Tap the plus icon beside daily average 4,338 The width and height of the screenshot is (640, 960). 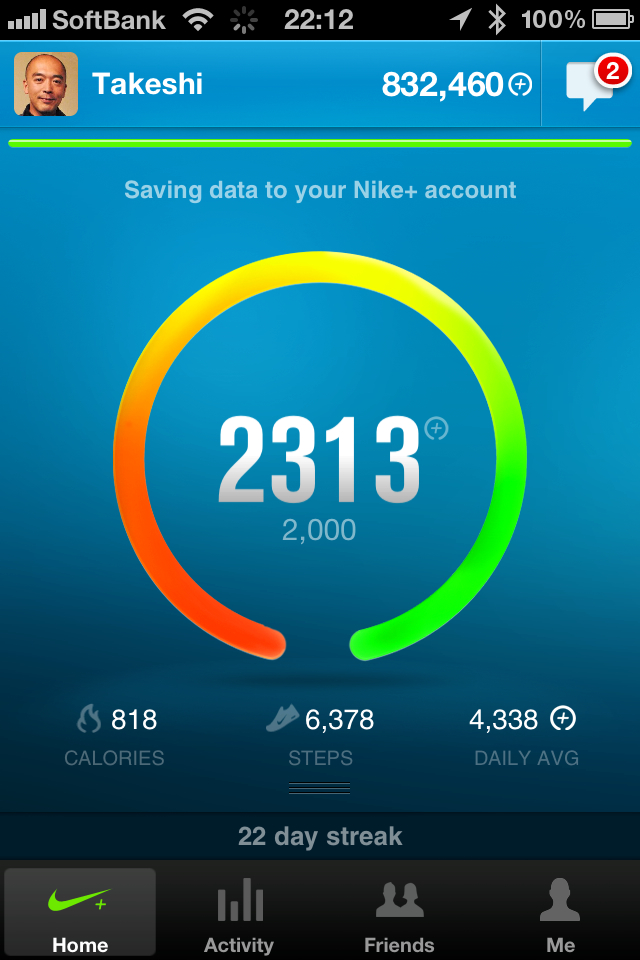pyautogui.click(x=564, y=718)
